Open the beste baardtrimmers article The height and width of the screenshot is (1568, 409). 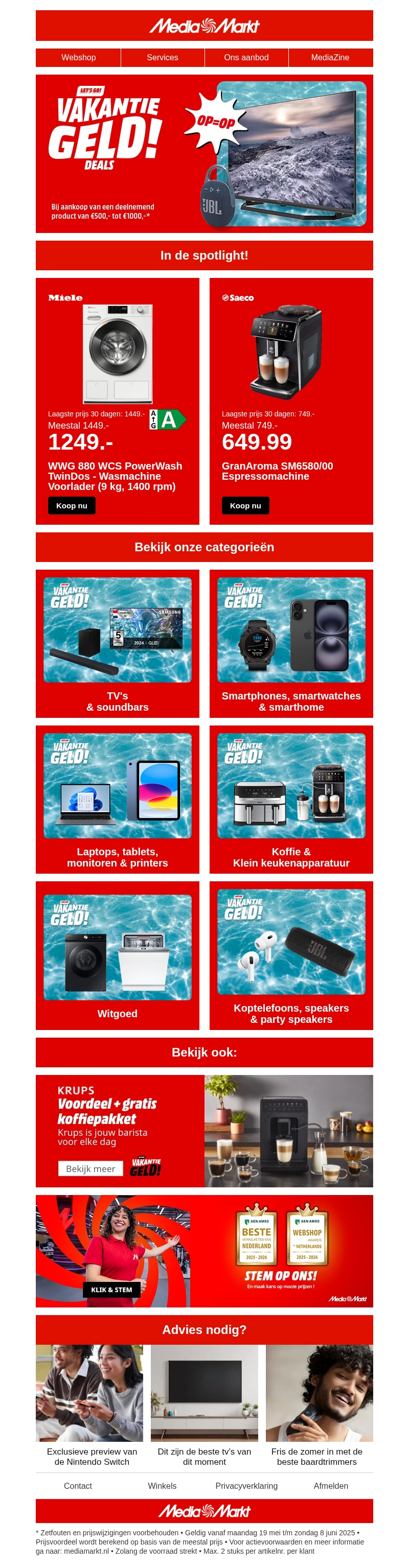coord(316,1456)
